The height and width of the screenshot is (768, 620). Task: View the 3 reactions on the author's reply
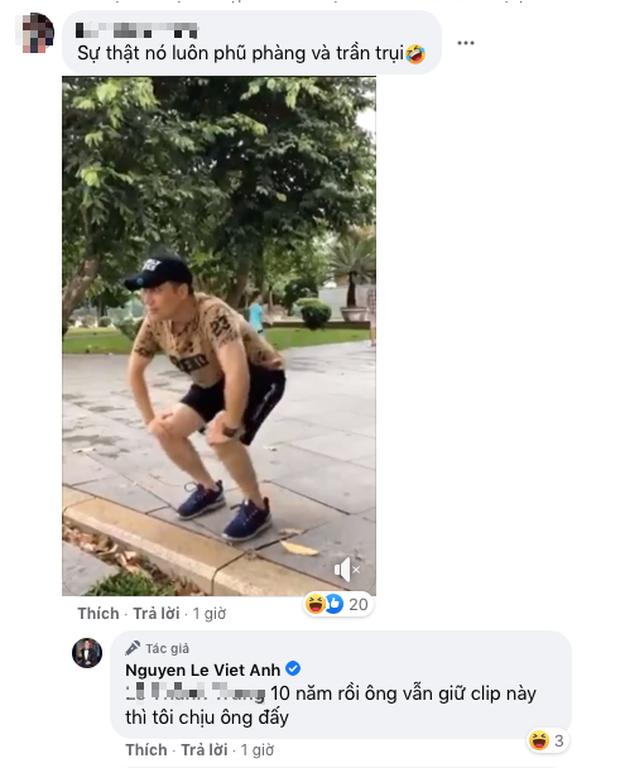(x=546, y=740)
